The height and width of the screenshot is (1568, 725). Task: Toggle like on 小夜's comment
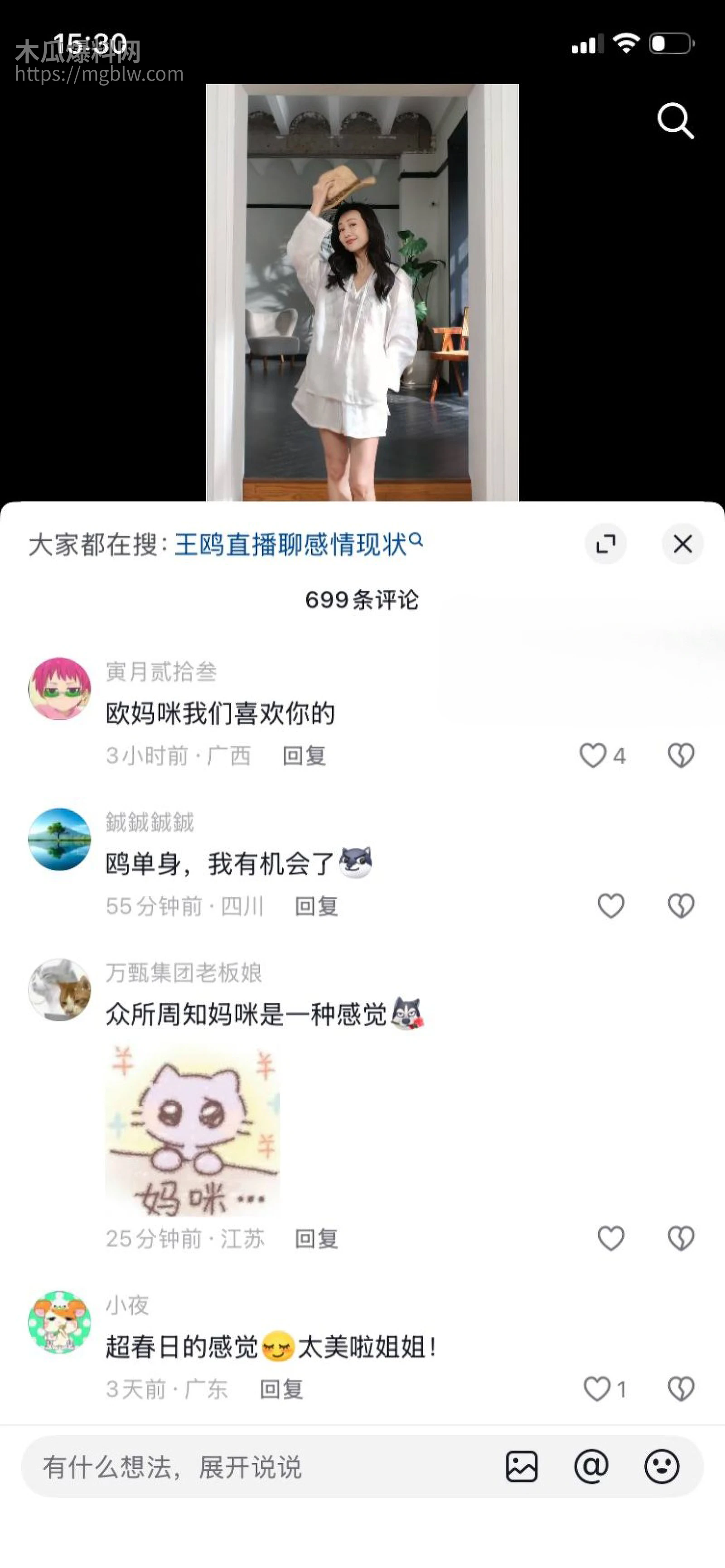click(597, 1390)
